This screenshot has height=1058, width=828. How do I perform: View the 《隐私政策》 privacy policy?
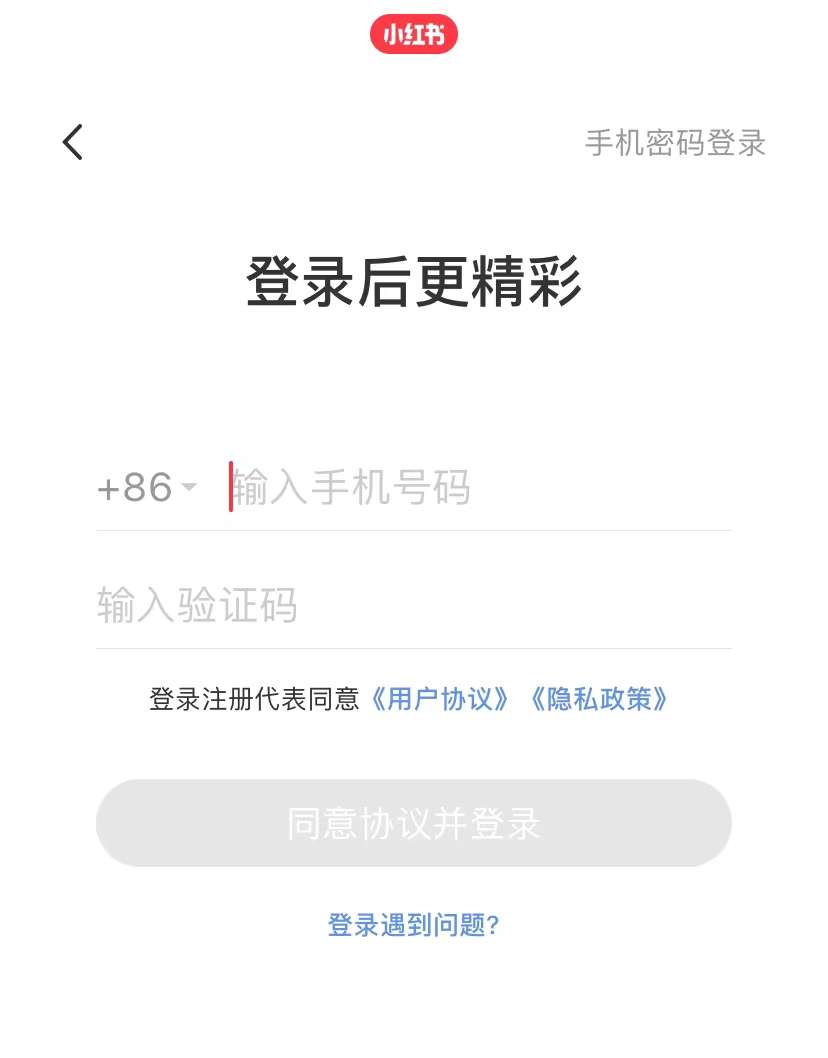(x=598, y=699)
